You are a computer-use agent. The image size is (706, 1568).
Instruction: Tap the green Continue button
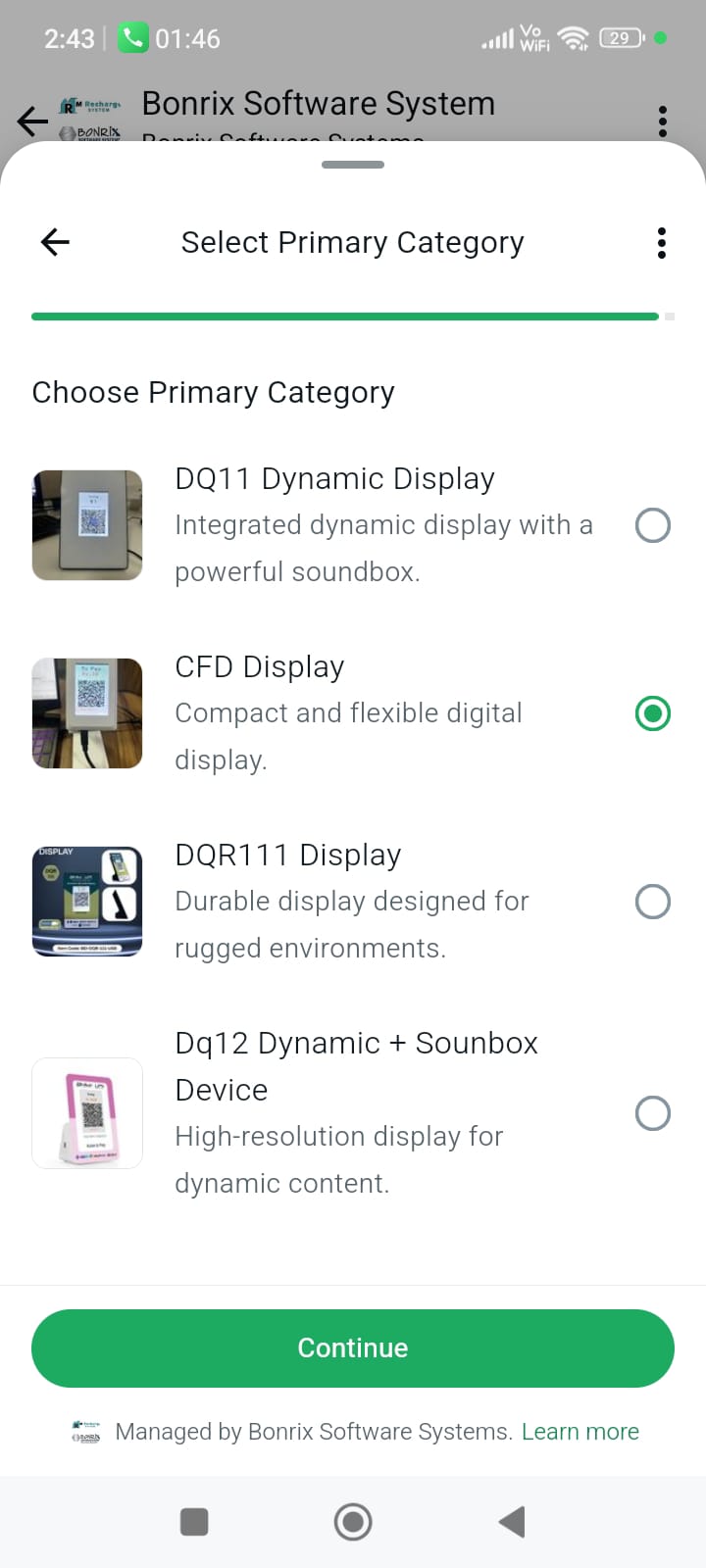[x=353, y=1348]
